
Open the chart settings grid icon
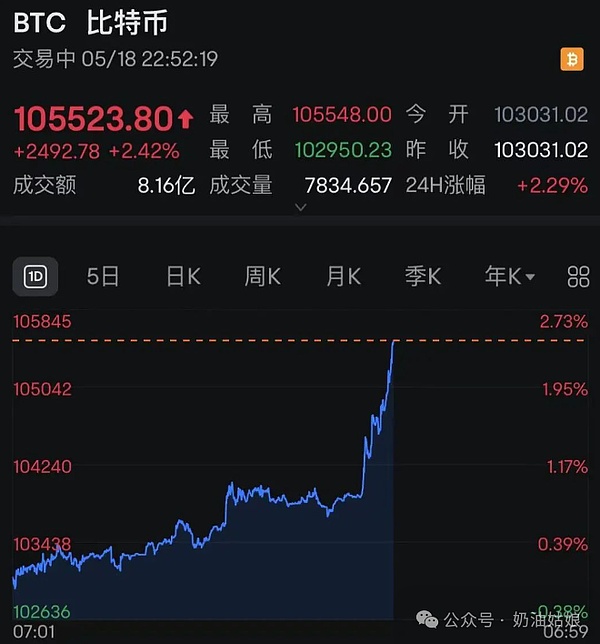(578, 277)
